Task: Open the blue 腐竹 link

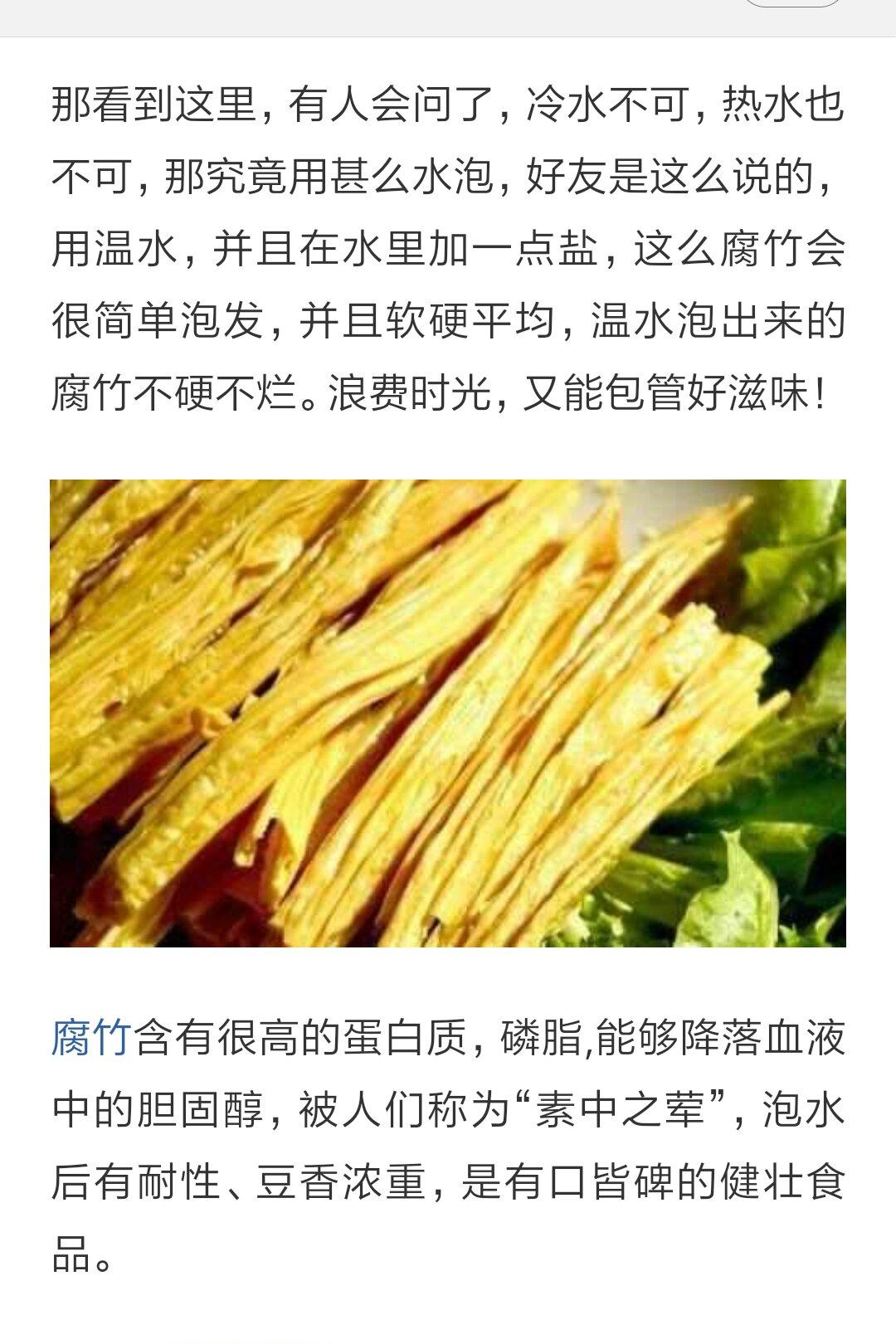Action: click(91, 1038)
